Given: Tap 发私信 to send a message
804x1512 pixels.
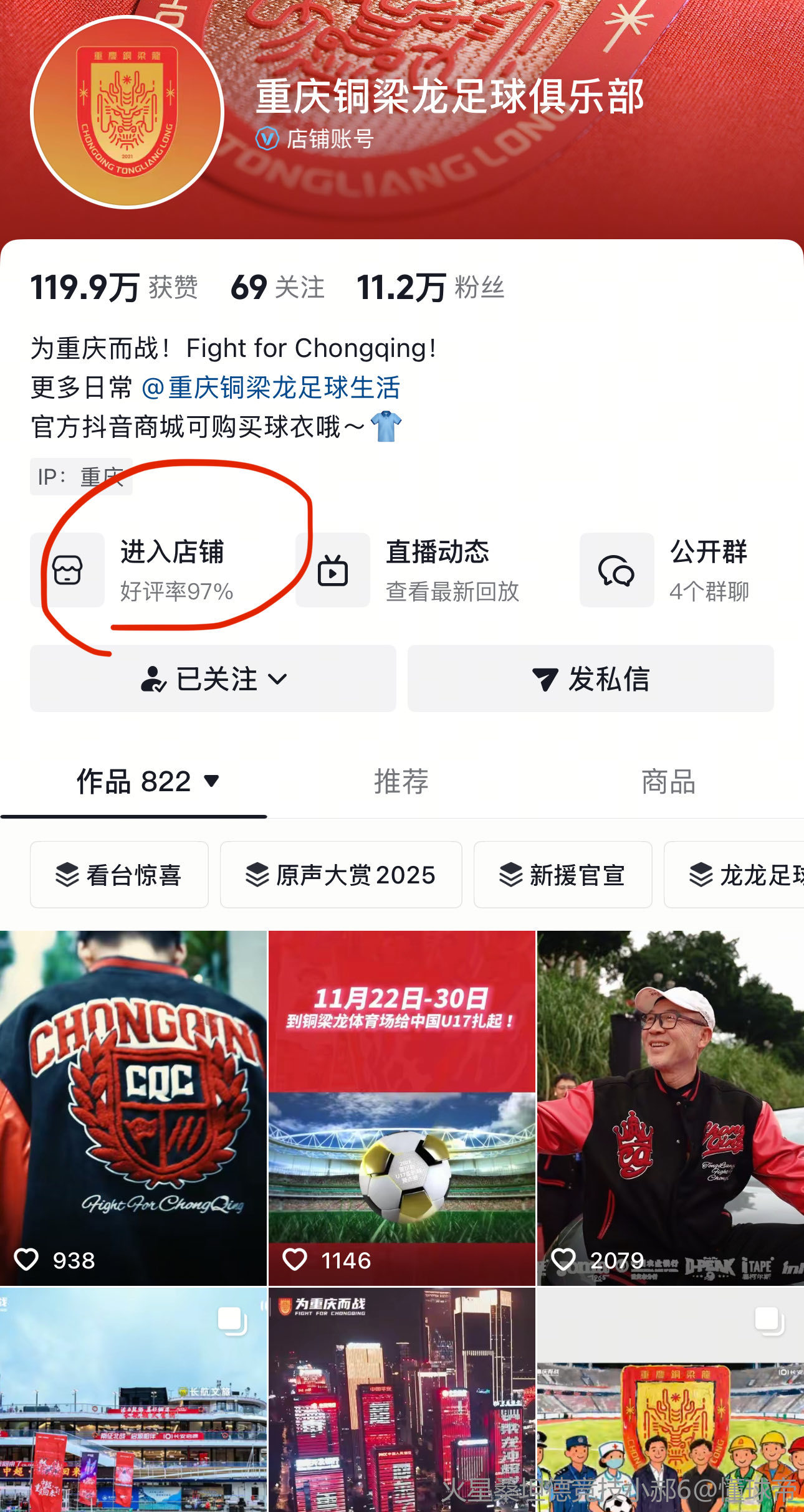Looking at the screenshot, I should pos(590,678).
